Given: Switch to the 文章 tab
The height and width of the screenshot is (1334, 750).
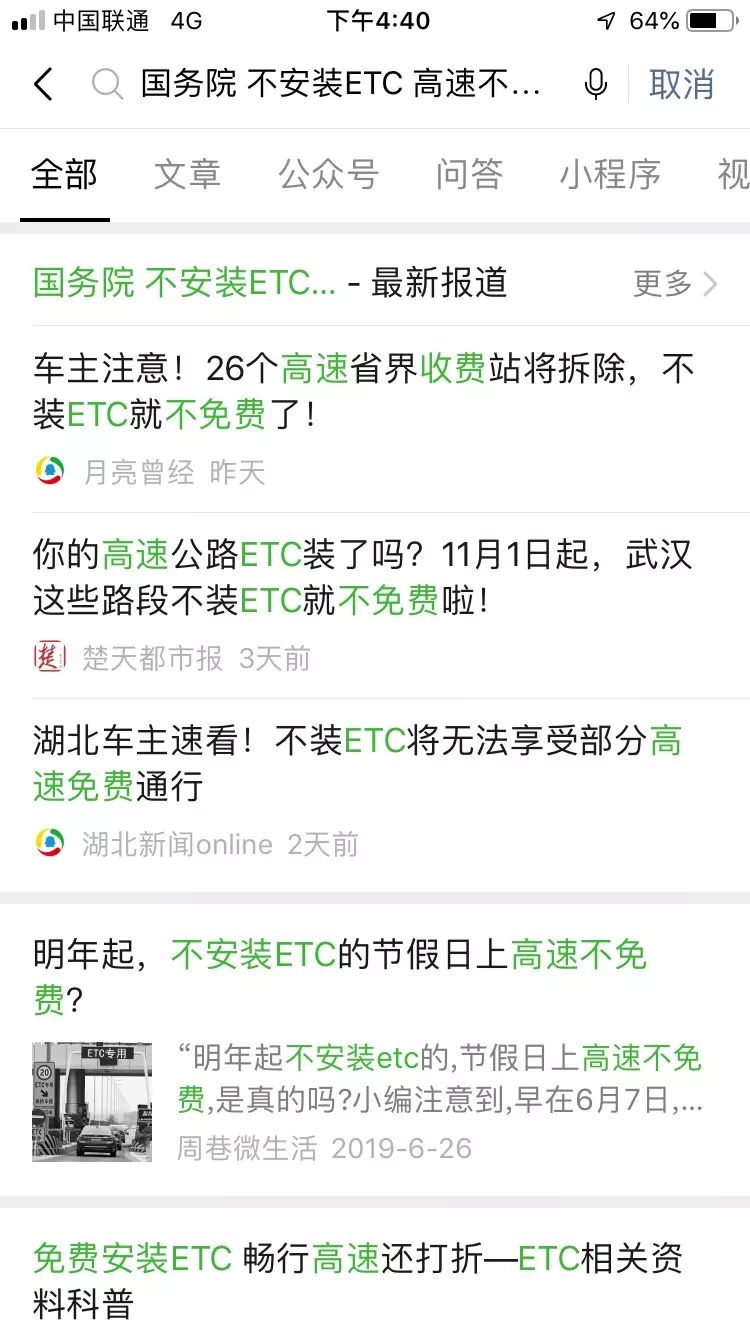Looking at the screenshot, I should click(x=188, y=176).
